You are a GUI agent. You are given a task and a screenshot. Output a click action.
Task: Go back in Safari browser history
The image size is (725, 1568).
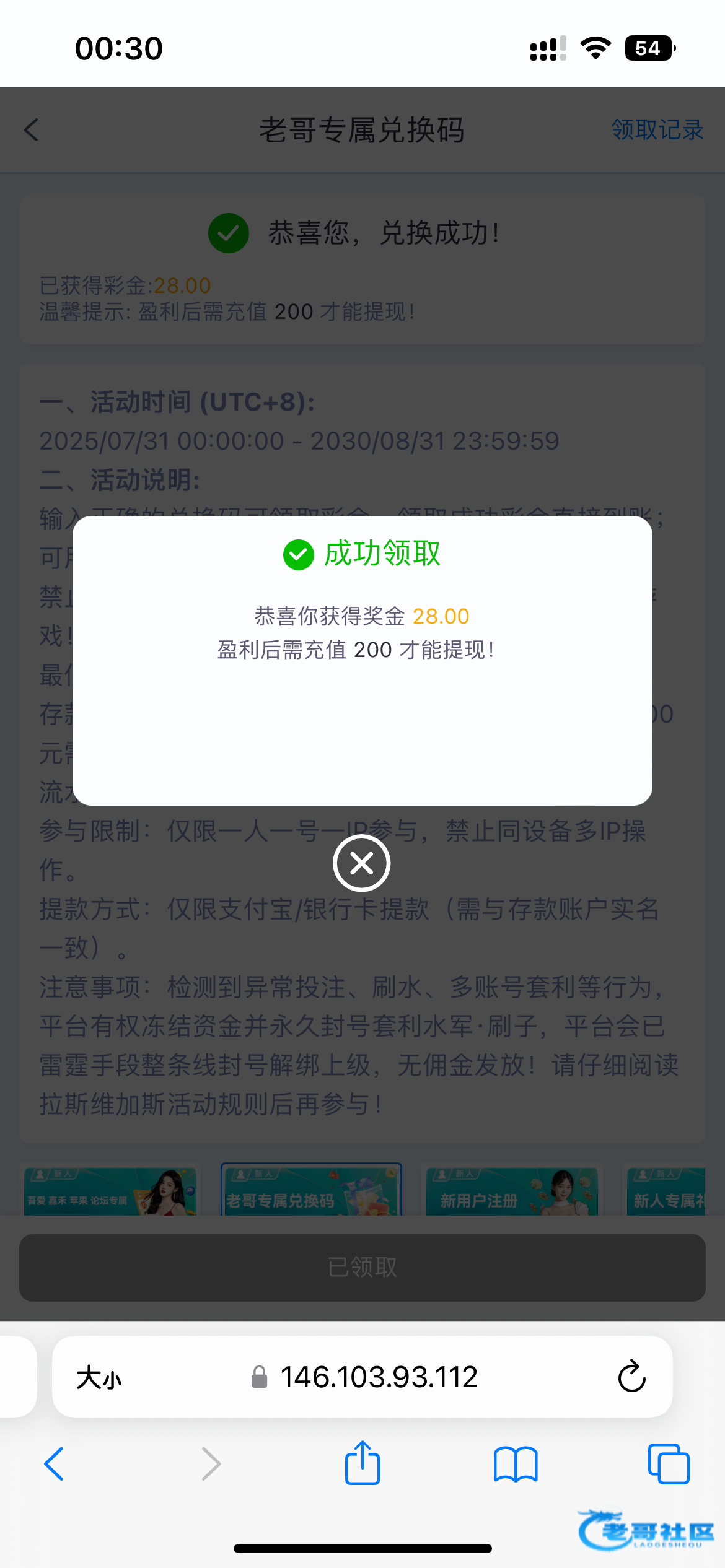click(x=55, y=1464)
